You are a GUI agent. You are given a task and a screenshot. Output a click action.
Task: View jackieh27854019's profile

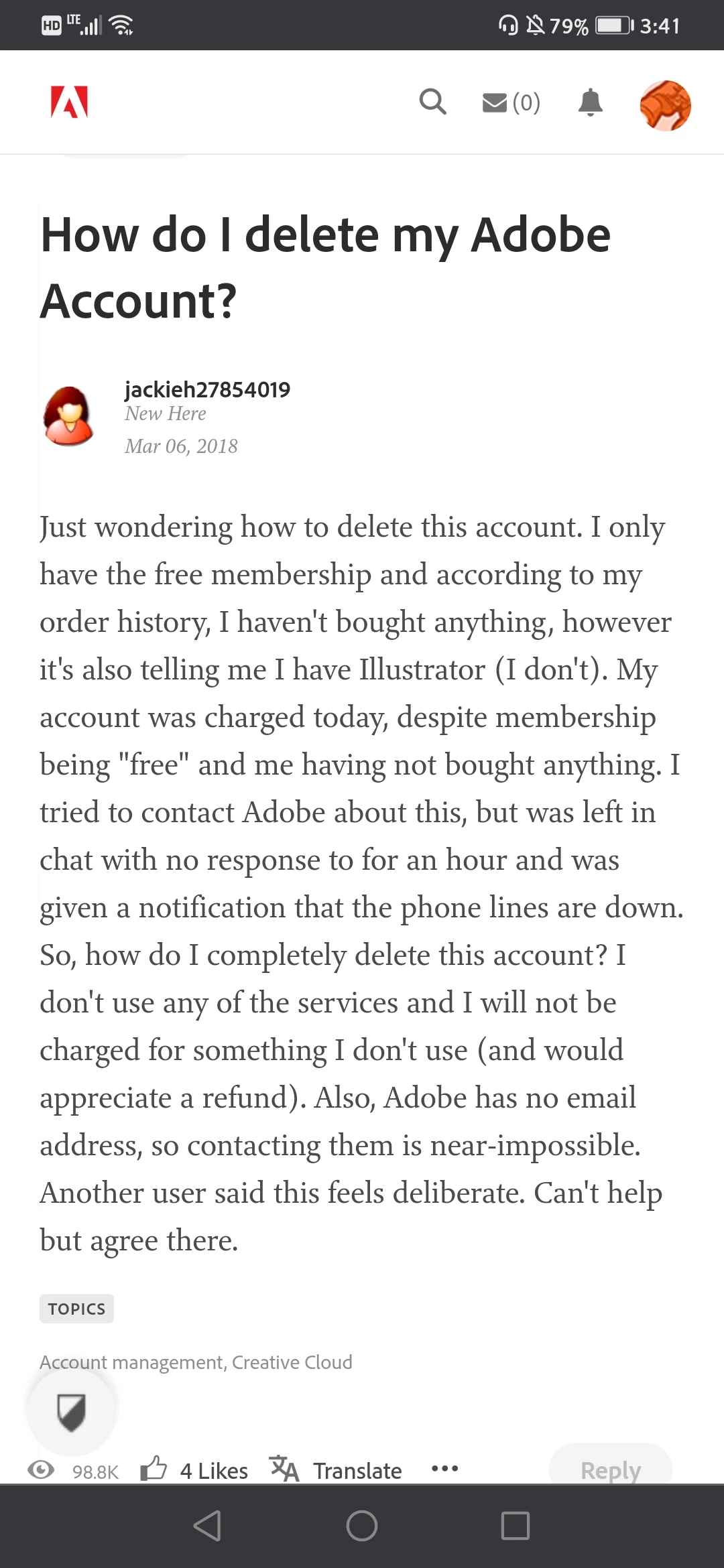tap(207, 389)
